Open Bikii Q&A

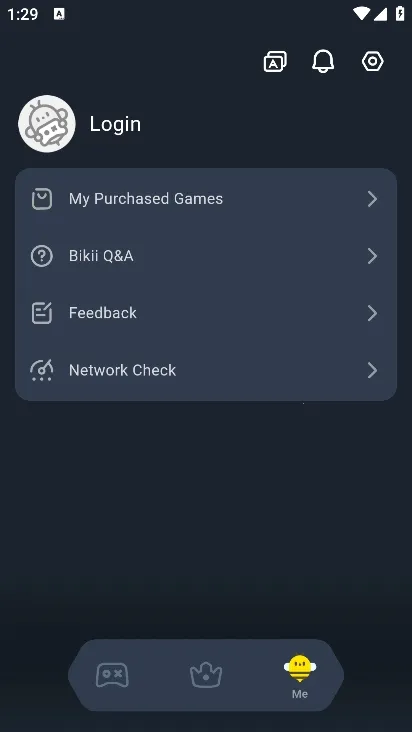[x=206, y=256]
